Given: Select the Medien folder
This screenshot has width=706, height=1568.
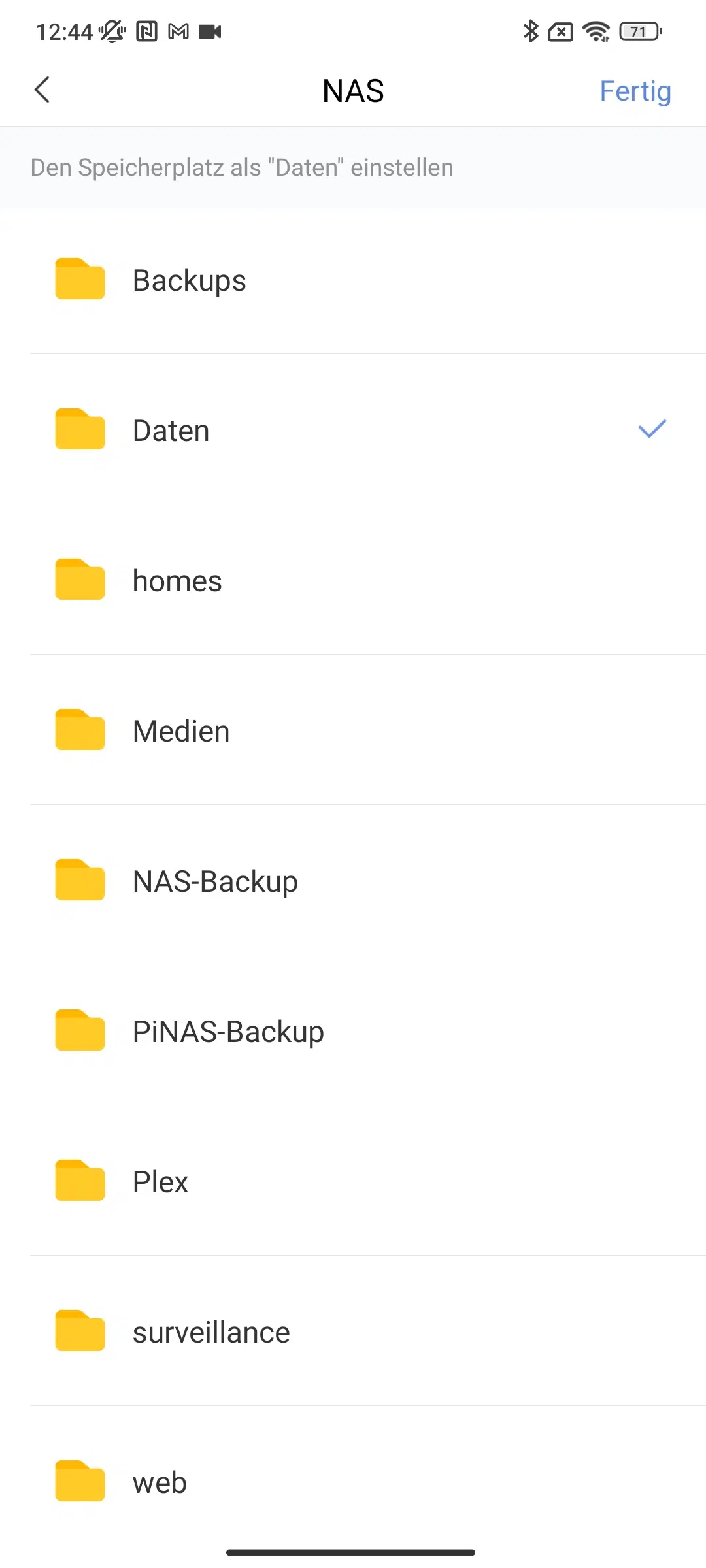Looking at the screenshot, I should 181,730.
